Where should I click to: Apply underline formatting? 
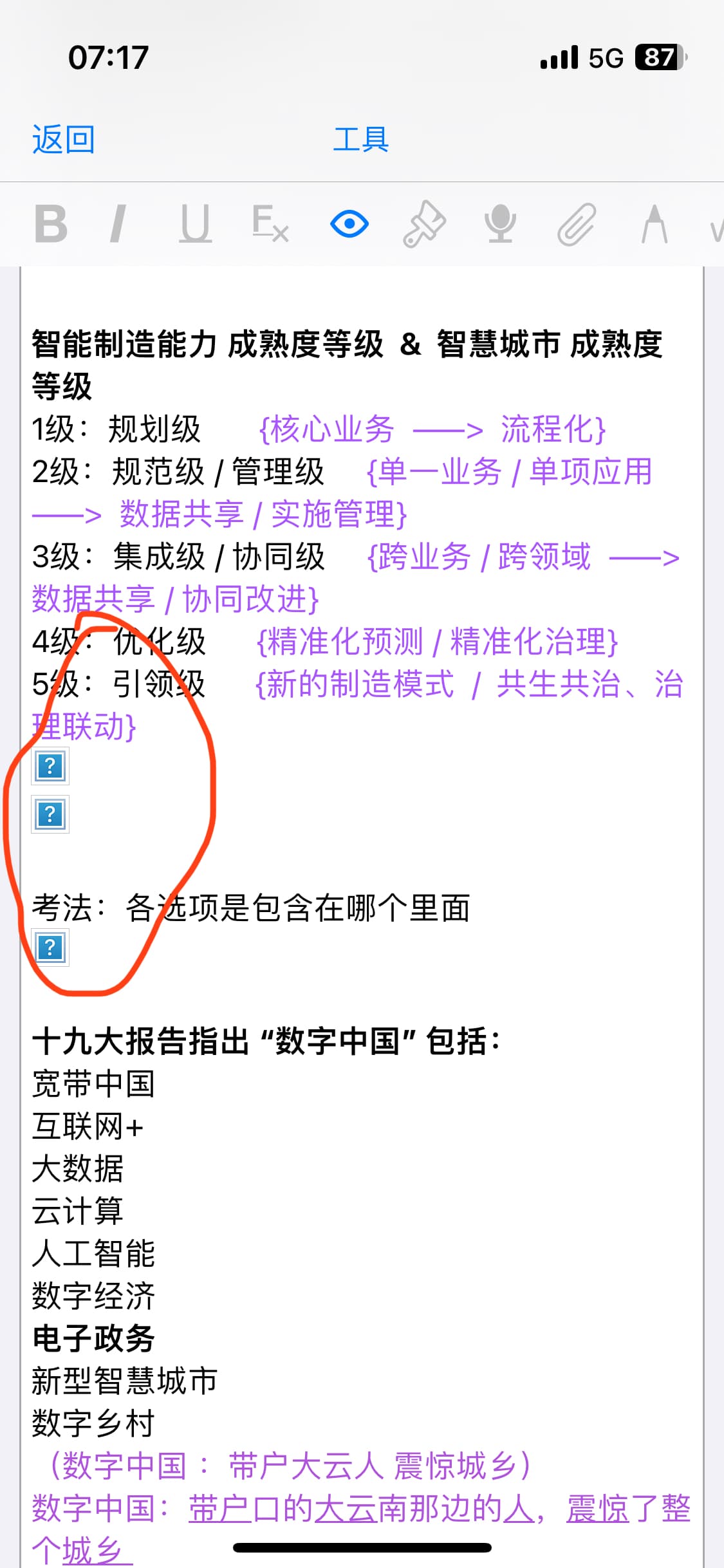pyautogui.click(x=195, y=225)
